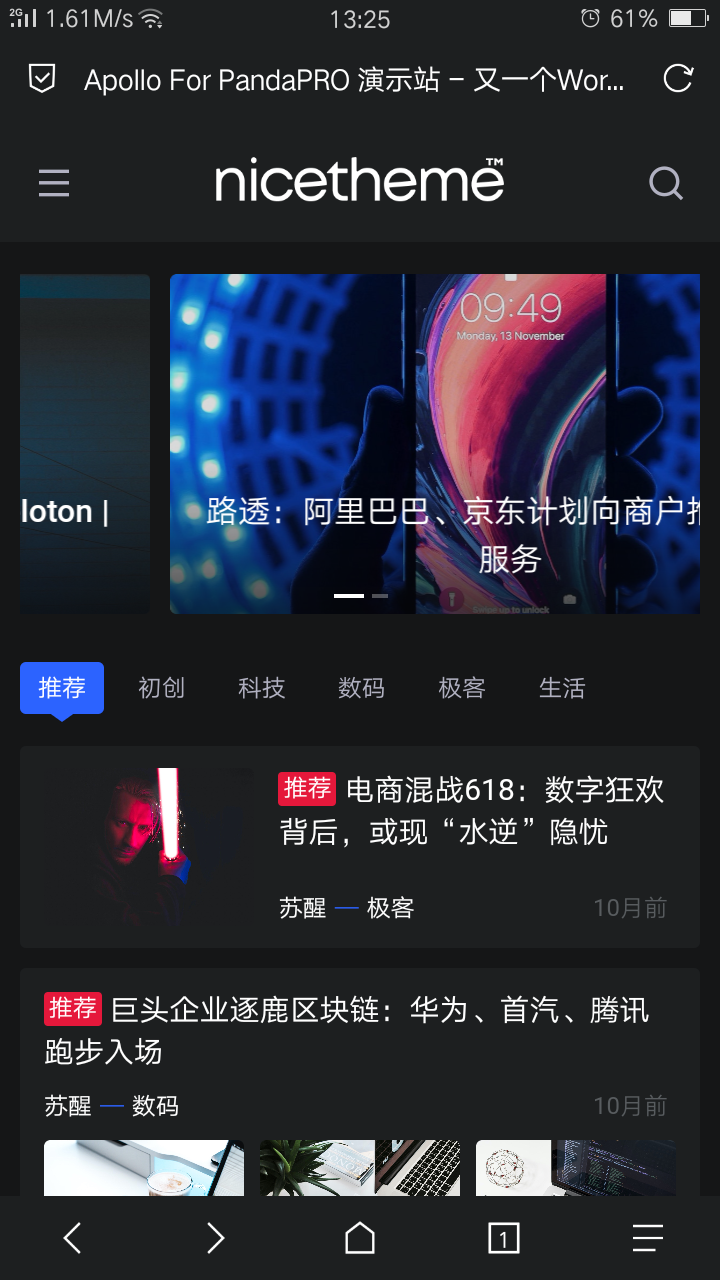Select the 极客 category
The width and height of the screenshot is (720, 1280).
(x=461, y=688)
